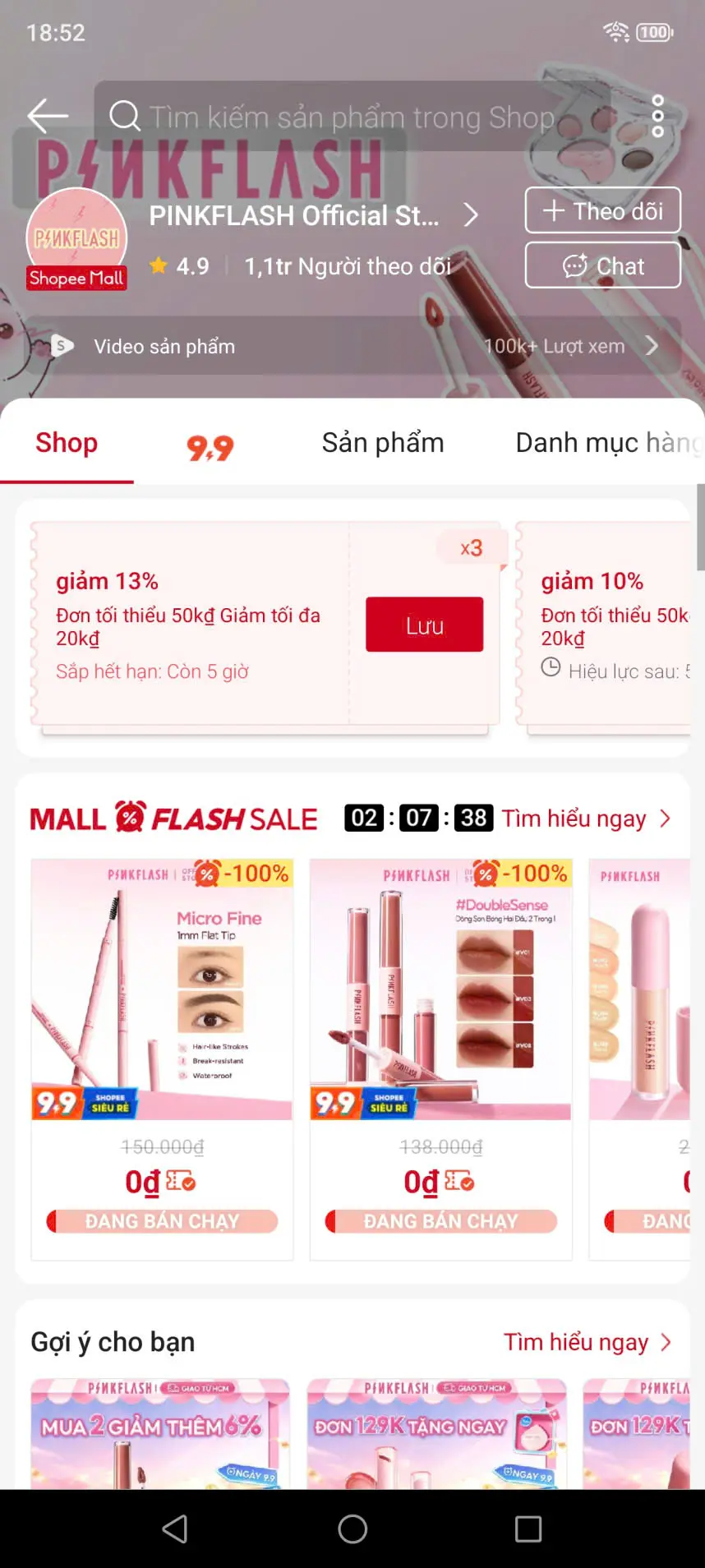Open the giảm 10% voucher
The image size is (705, 1568).
pyautogui.click(x=603, y=625)
